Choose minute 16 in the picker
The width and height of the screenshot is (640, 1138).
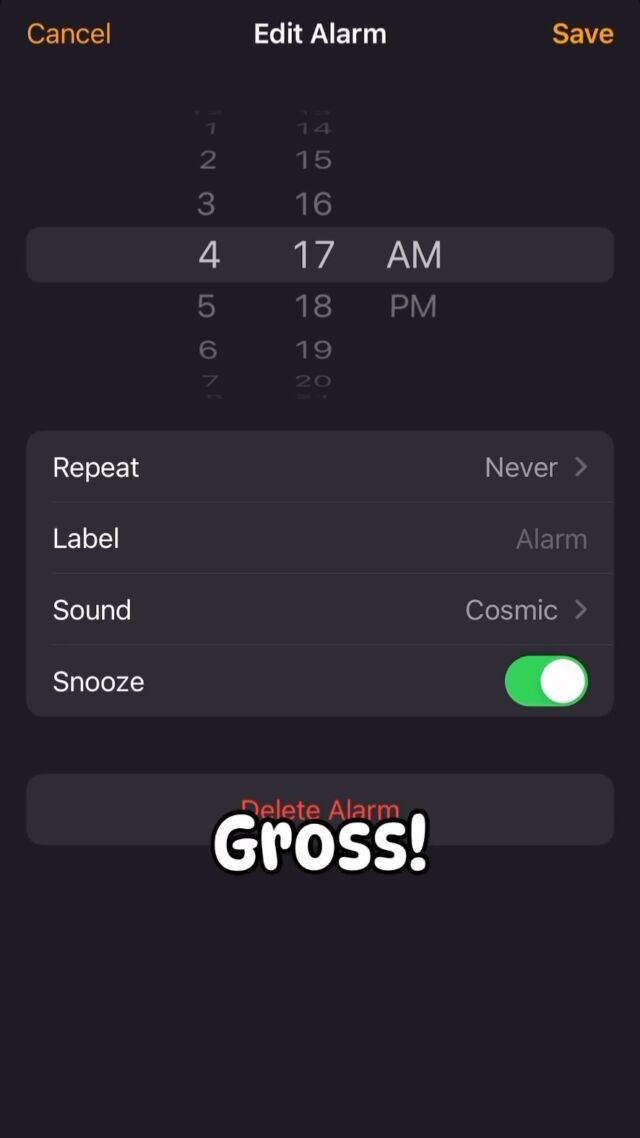click(313, 204)
